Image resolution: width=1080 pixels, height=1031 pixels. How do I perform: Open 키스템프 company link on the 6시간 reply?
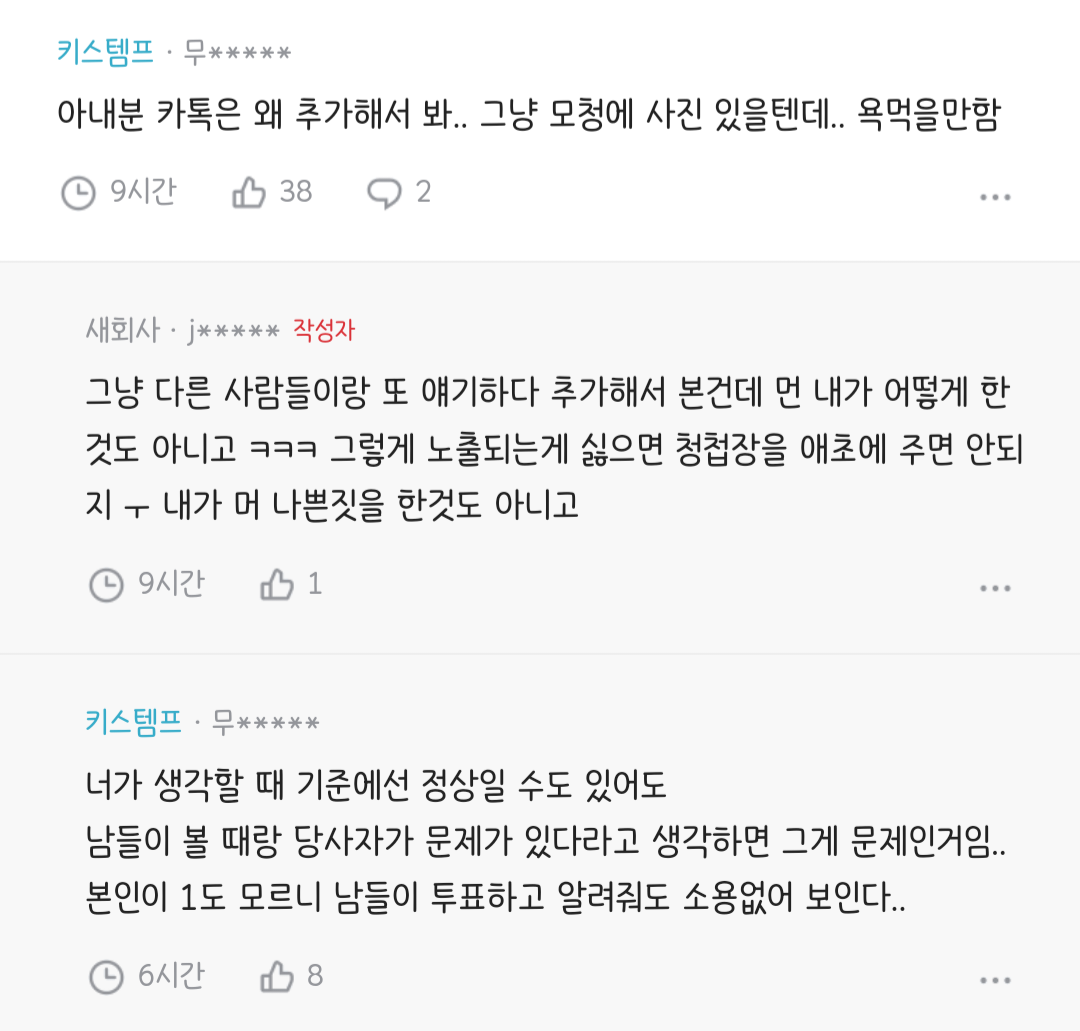[x=133, y=721]
